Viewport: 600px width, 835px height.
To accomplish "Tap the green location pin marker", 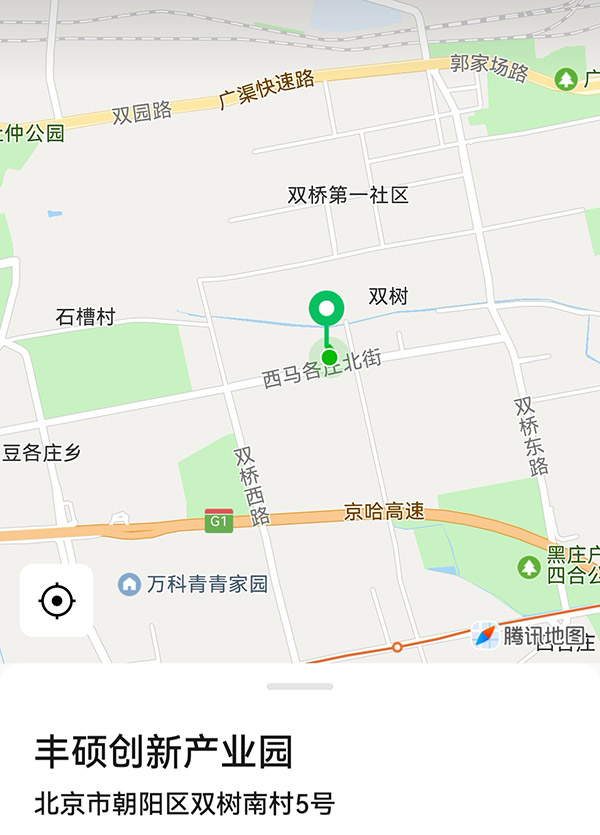I will 326,310.
